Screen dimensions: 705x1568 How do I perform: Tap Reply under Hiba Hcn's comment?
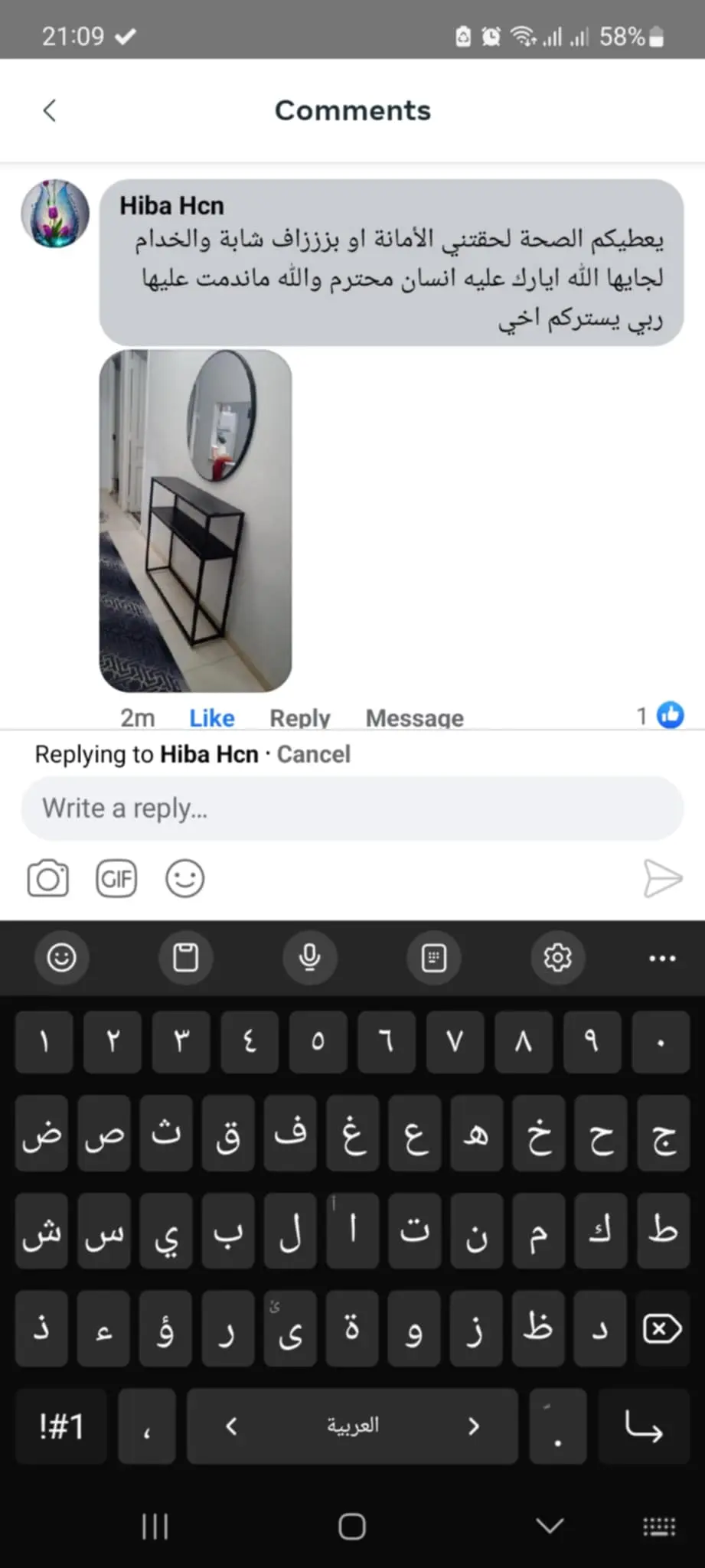[x=299, y=717]
